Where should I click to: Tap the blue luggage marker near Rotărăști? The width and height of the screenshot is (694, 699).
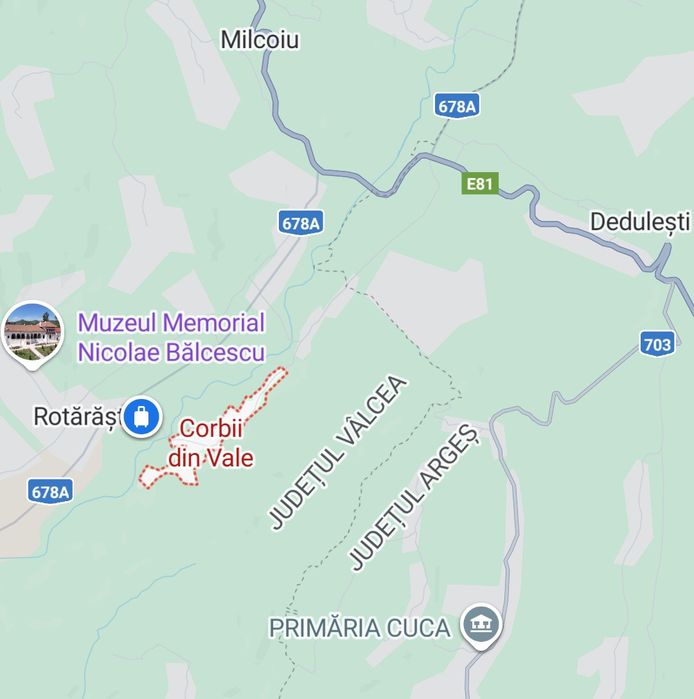click(141, 417)
